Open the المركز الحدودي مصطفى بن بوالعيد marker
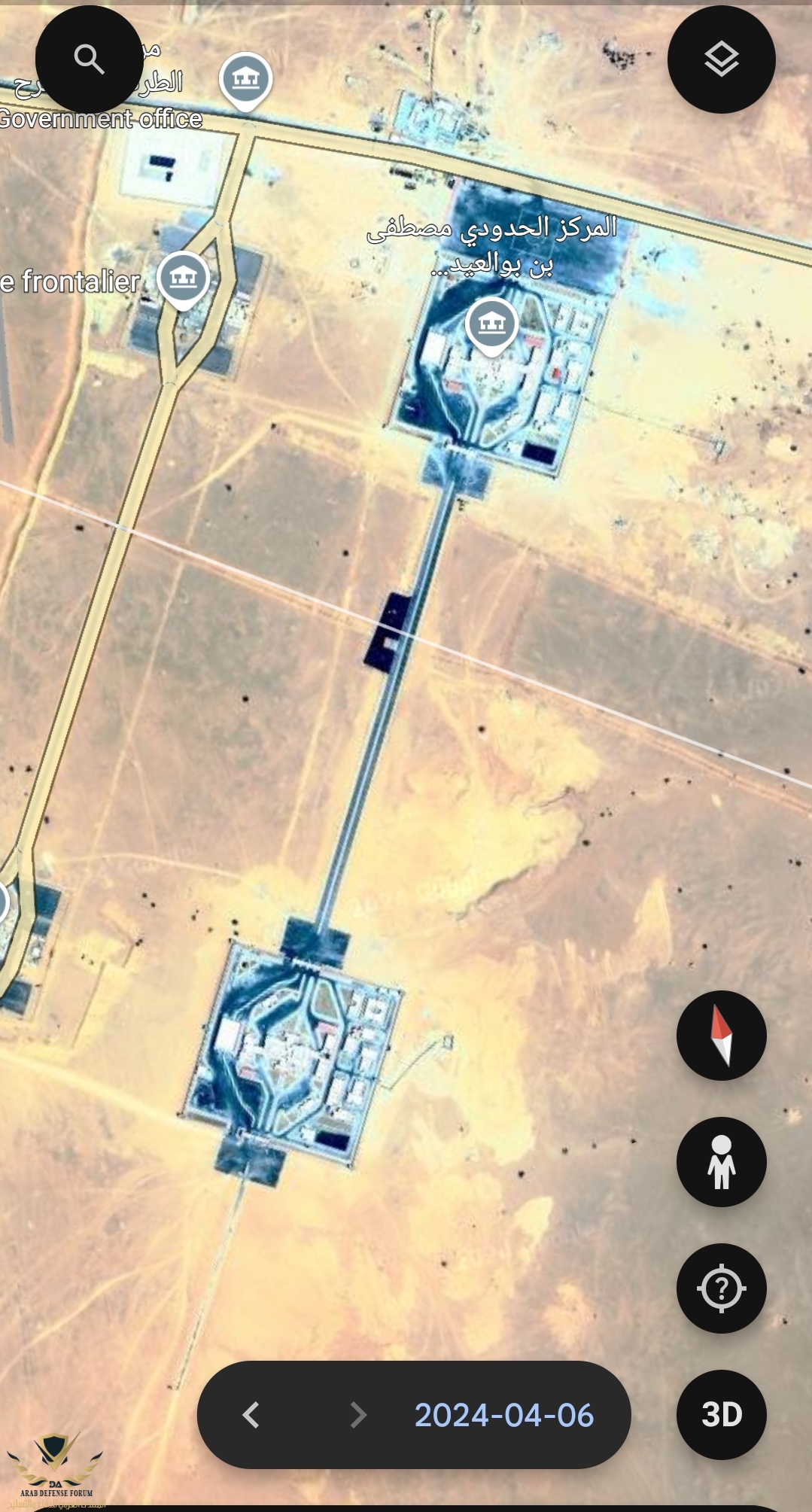This screenshot has width=812, height=1512. pos(491,324)
